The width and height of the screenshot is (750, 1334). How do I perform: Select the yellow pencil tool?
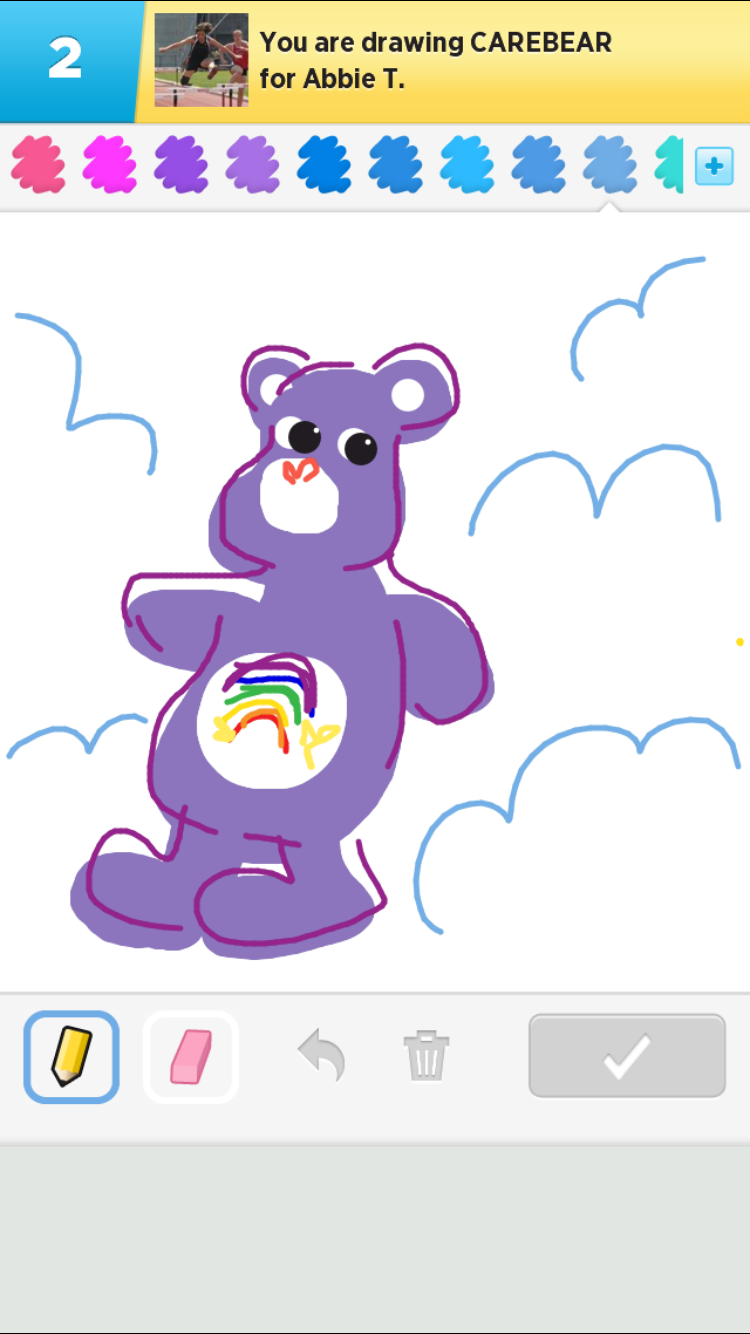[x=72, y=1057]
